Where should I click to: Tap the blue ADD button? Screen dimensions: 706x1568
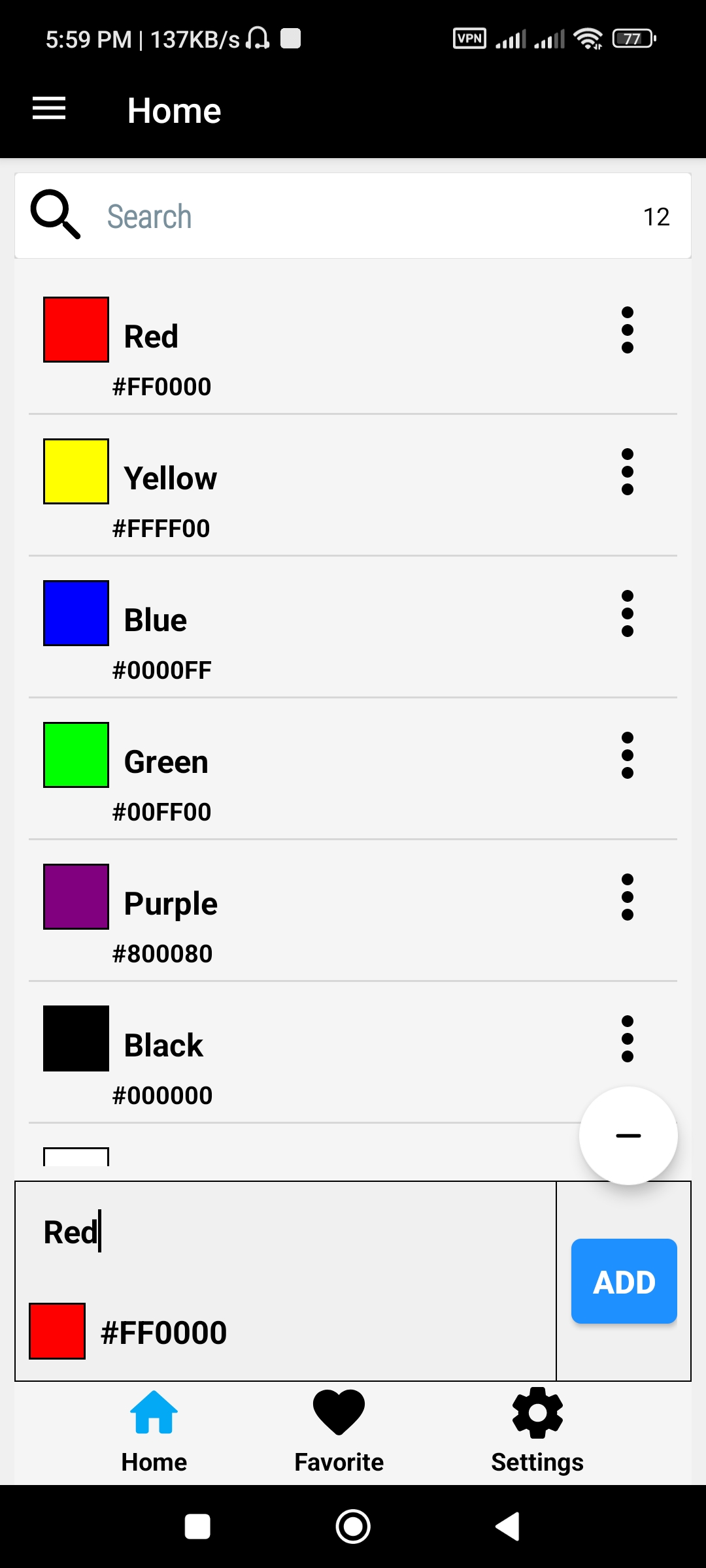click(624, 1281)
